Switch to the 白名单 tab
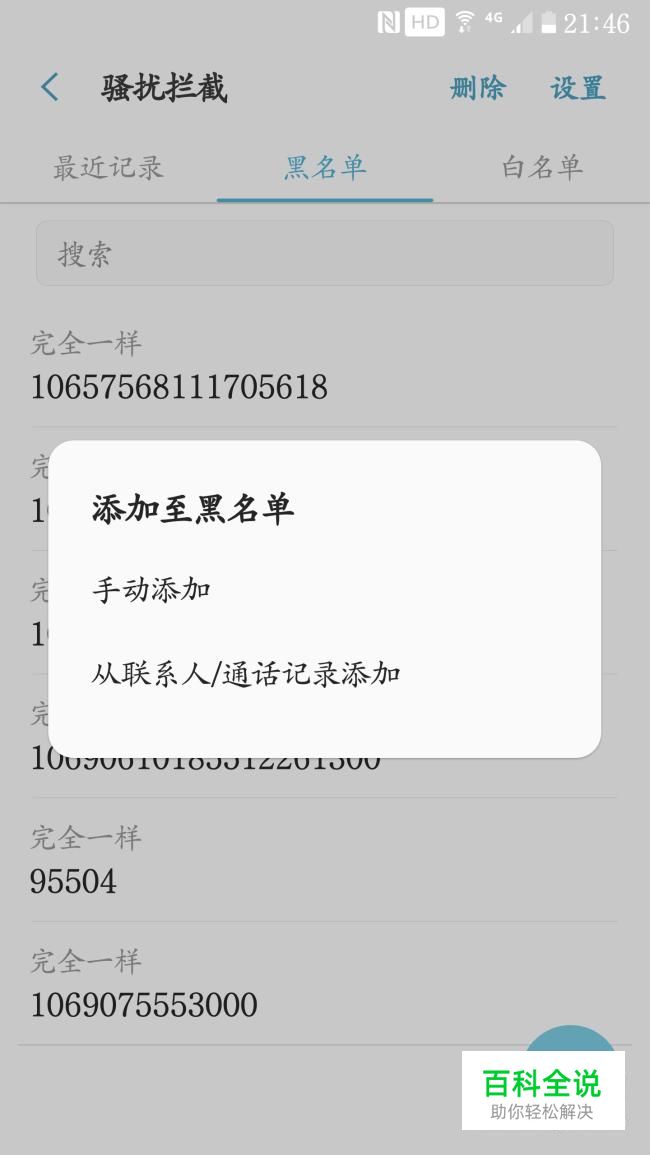Viewport: 650px width, 1155px height. pyautogui.click(x=542, y=168)
